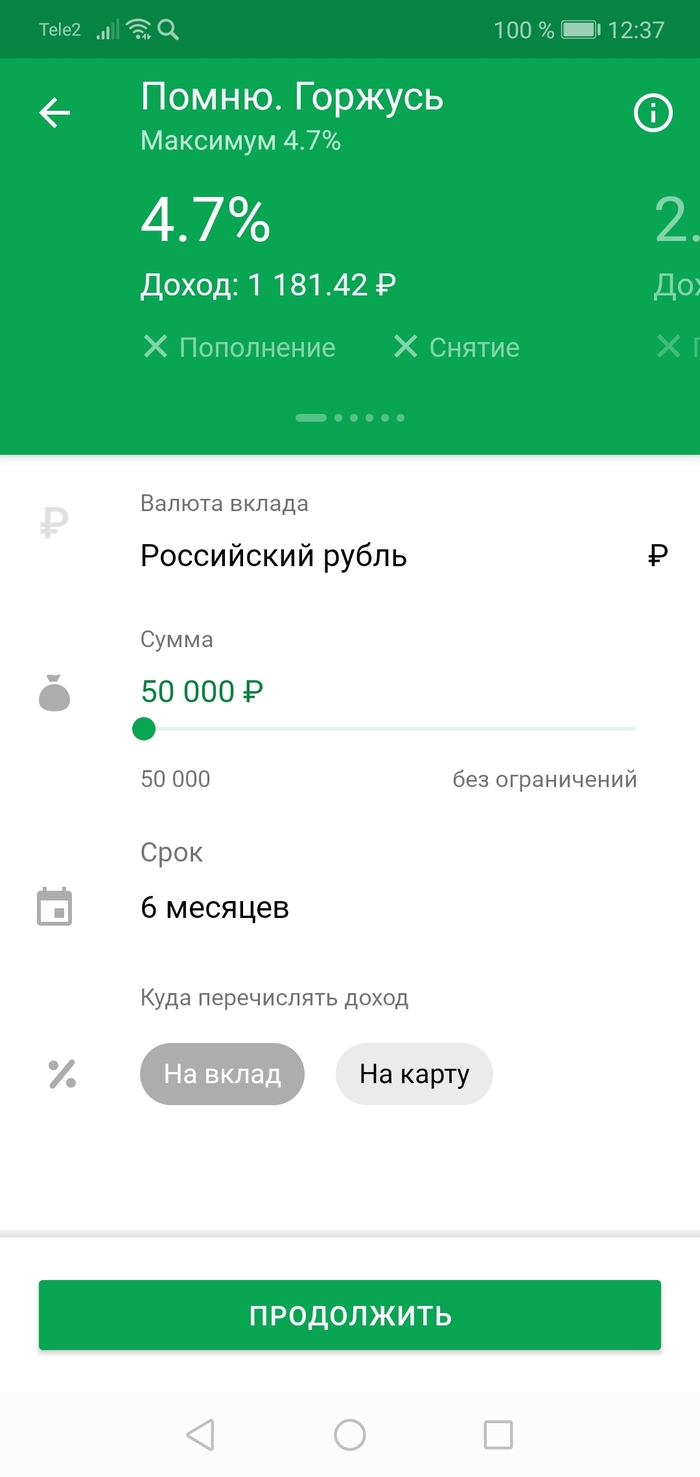700x1477 pixels.
Task: Open system recent apps
Action: [x=498, y=1435]
